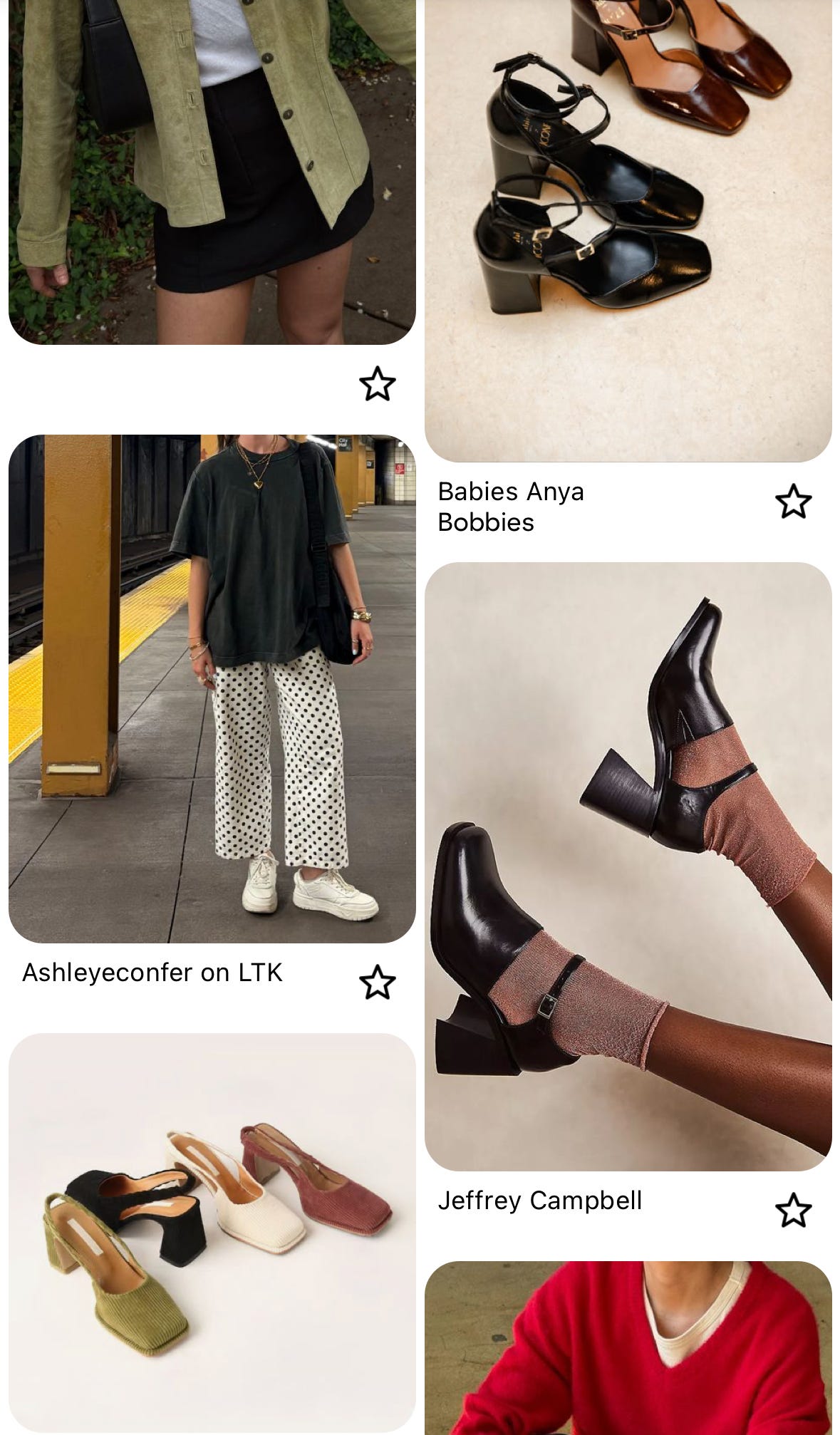The height and width of the screenshot is (1435, 840).
Task: Open the corduroy slingback heels pin
Action: point(212,1233)
